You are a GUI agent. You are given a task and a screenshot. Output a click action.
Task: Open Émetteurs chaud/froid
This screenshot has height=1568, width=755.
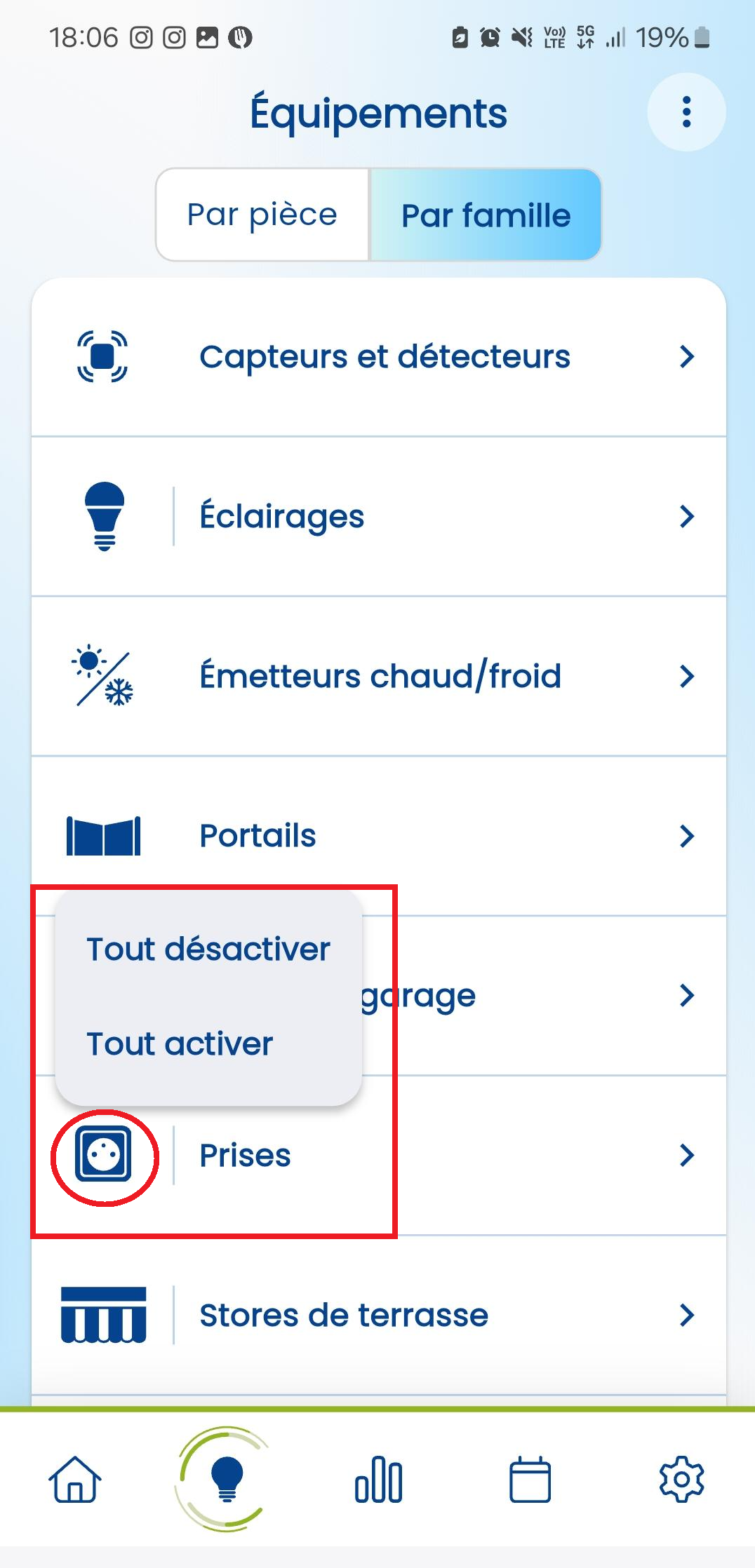(379, 677)
